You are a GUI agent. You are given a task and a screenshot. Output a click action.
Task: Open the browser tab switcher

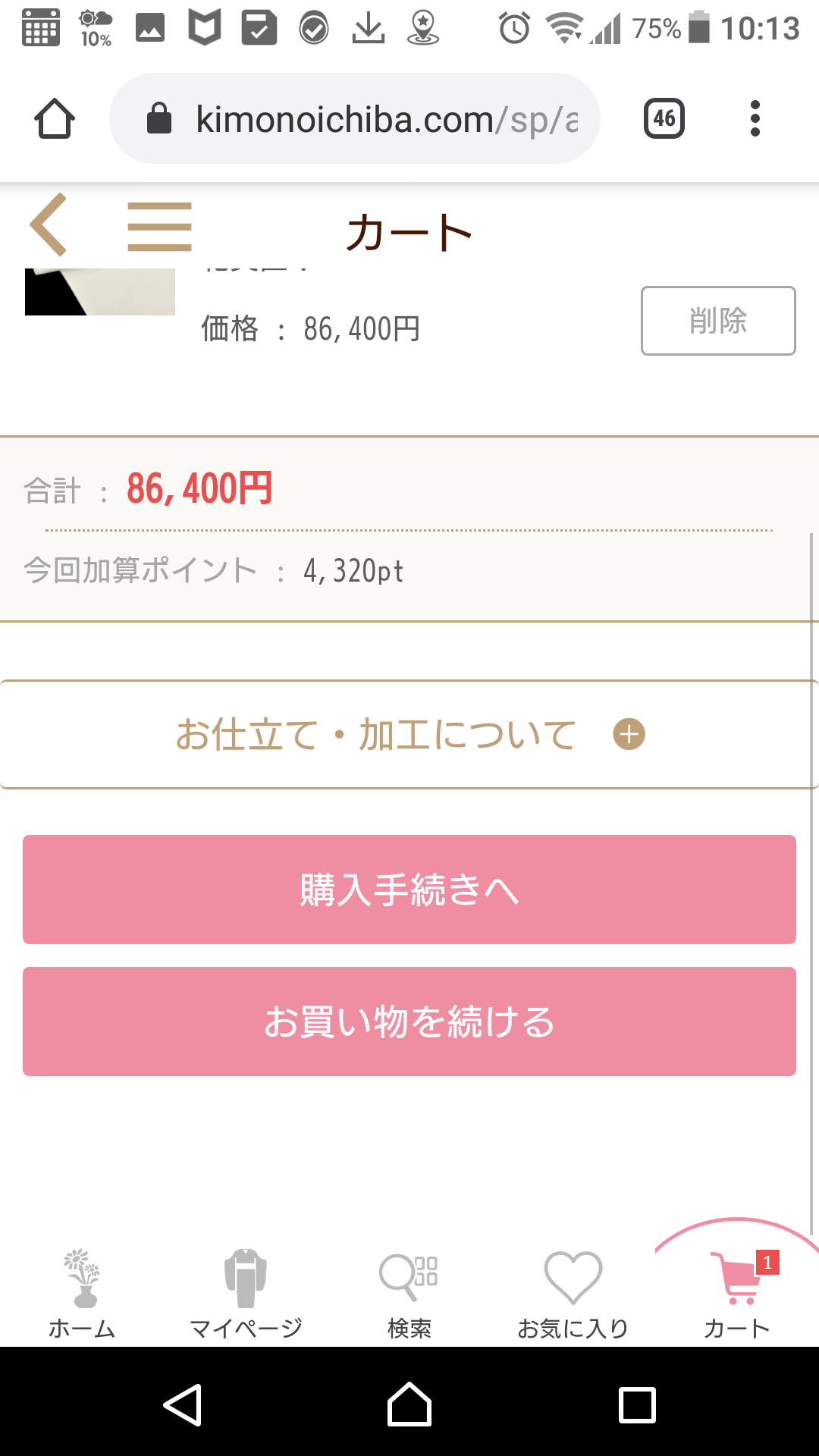[x=664, y=118]
